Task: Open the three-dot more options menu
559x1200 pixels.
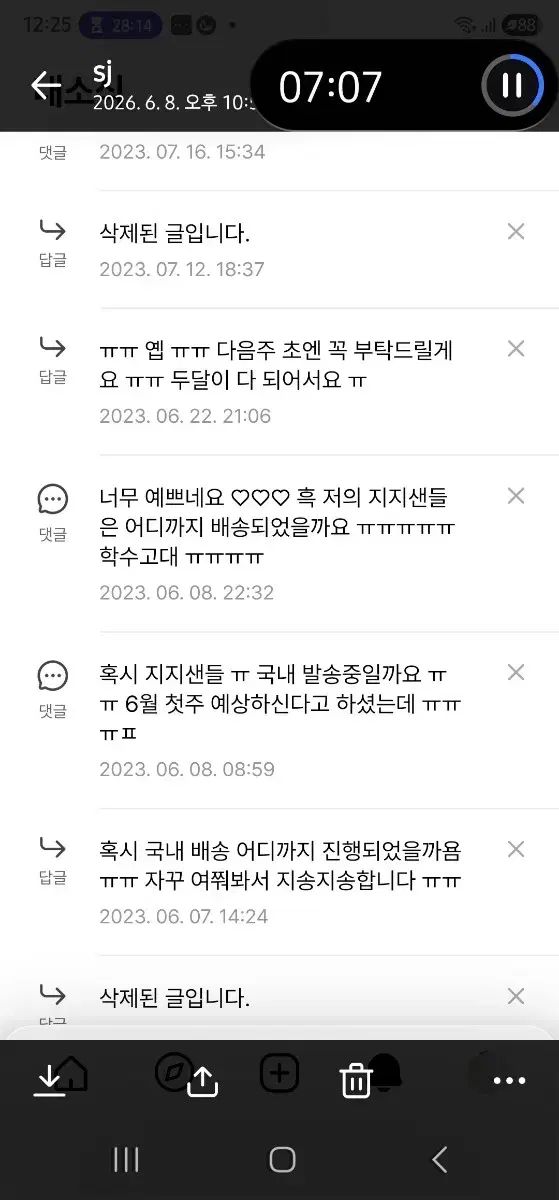Action: [509, 1080]
